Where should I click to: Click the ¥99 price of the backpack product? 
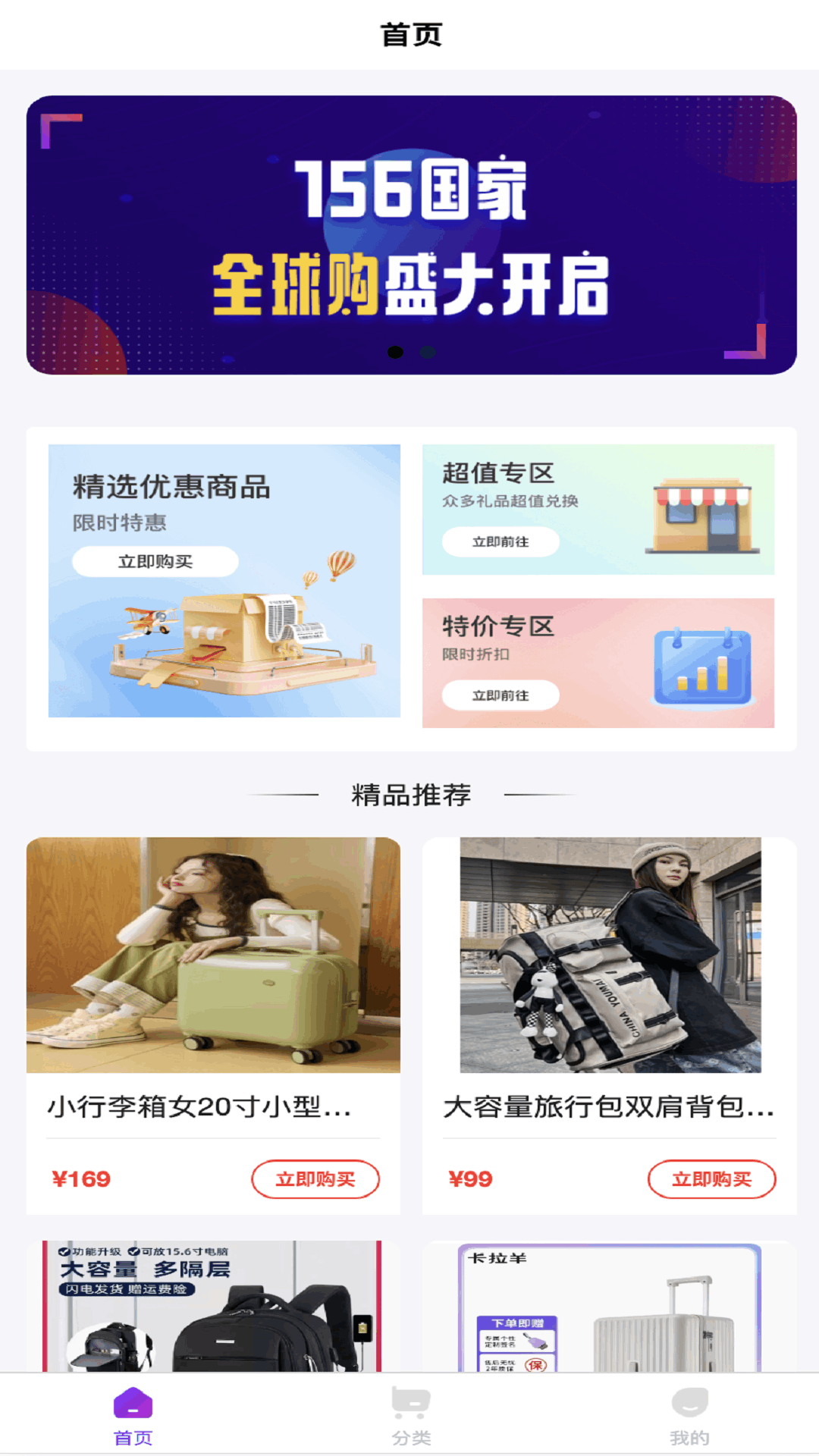470,1178
